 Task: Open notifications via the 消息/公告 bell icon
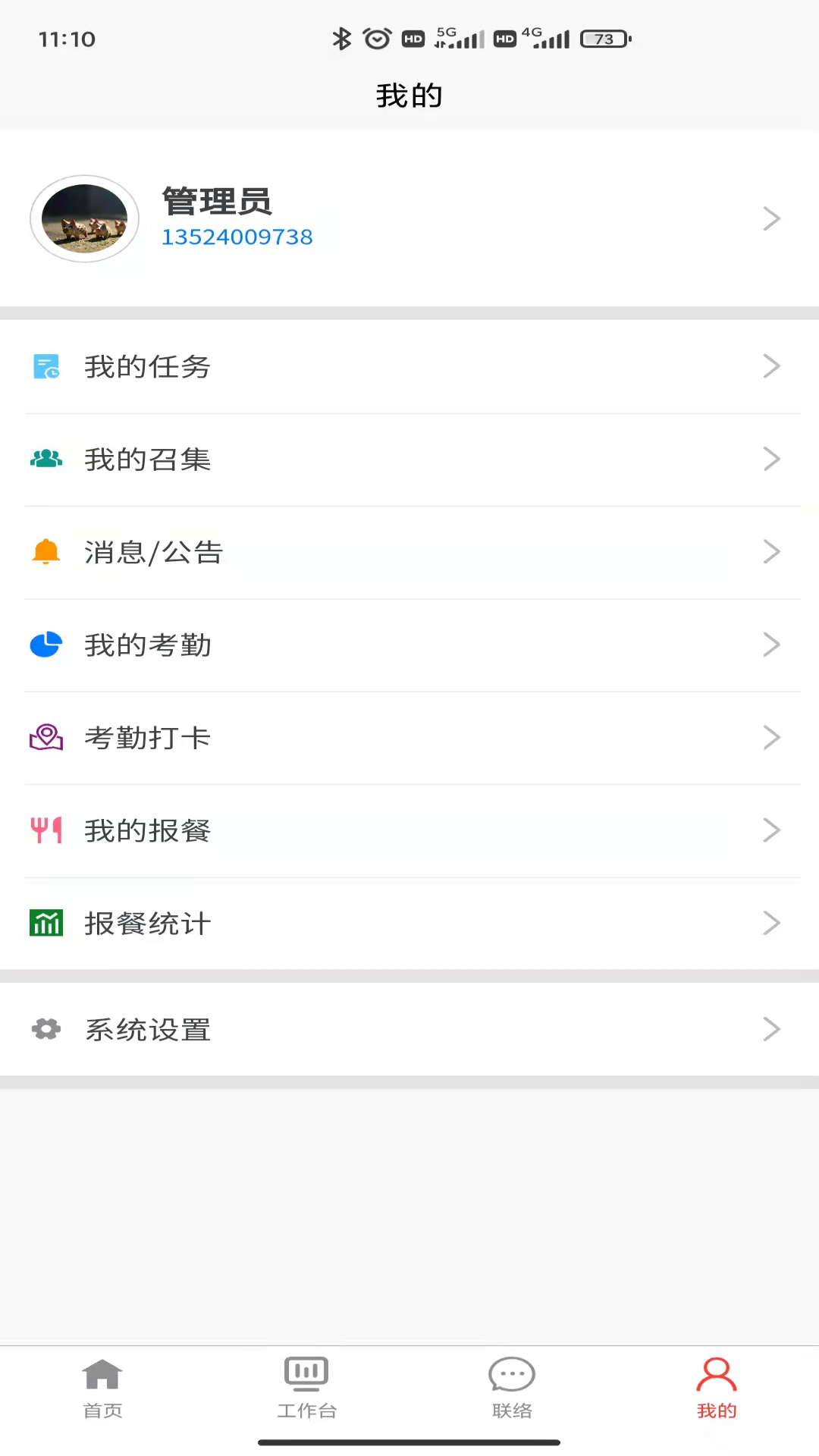point(46,551)
